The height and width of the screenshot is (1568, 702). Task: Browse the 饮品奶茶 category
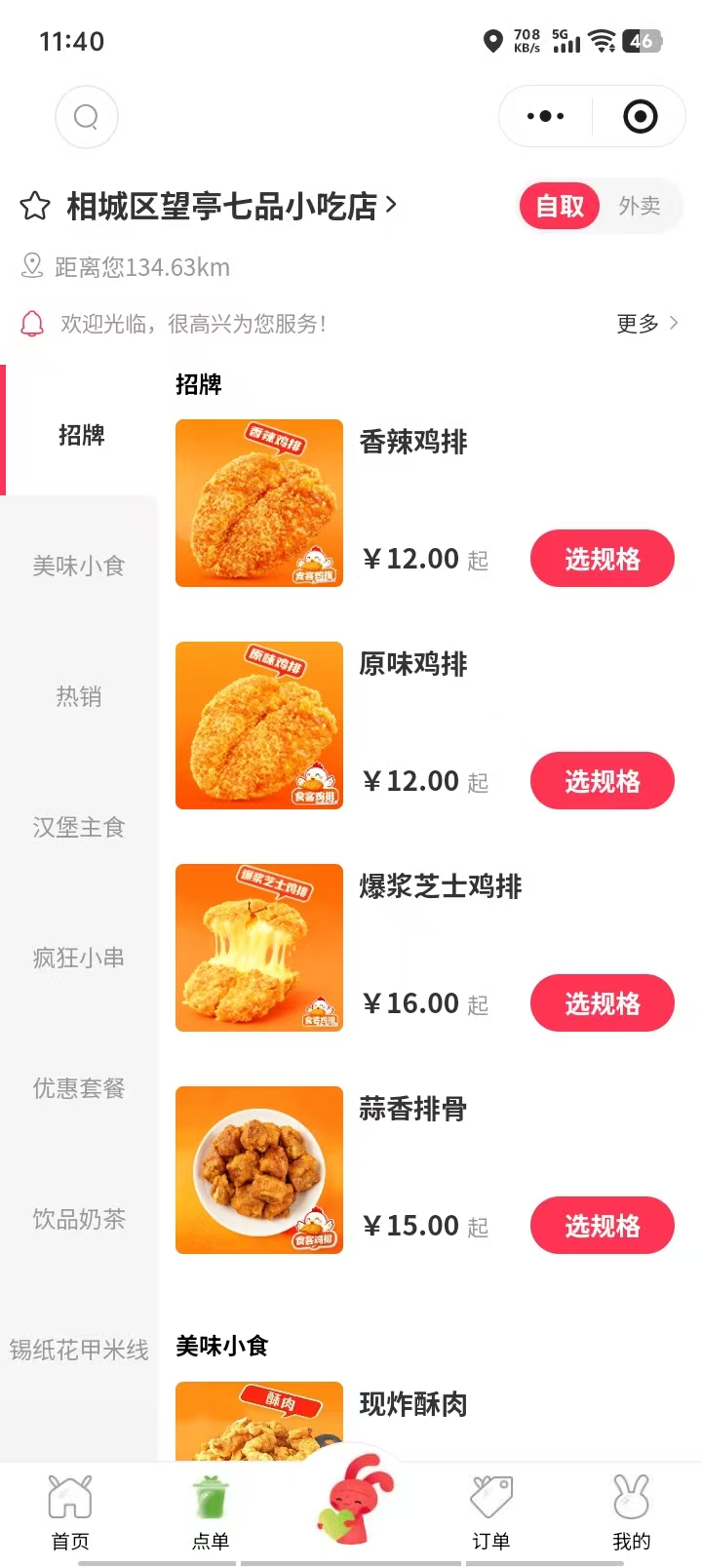tap(79, 1219)
